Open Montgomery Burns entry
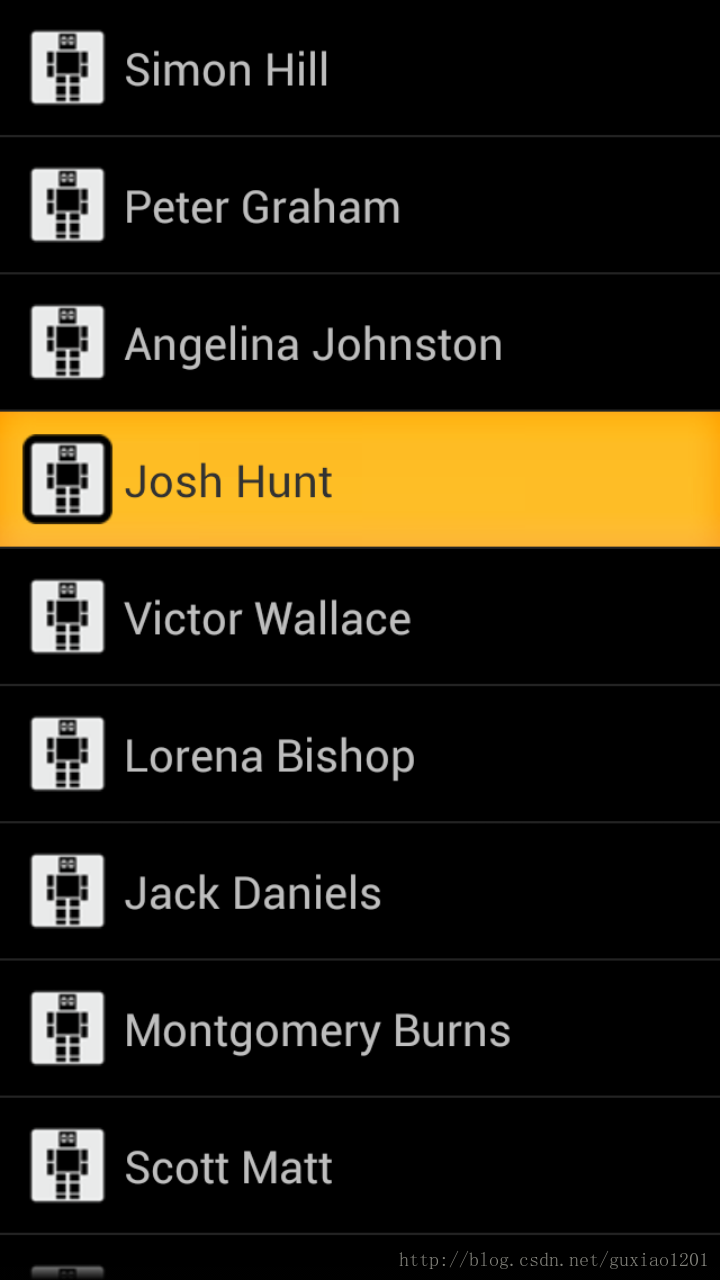 [x=360, y=1028]
